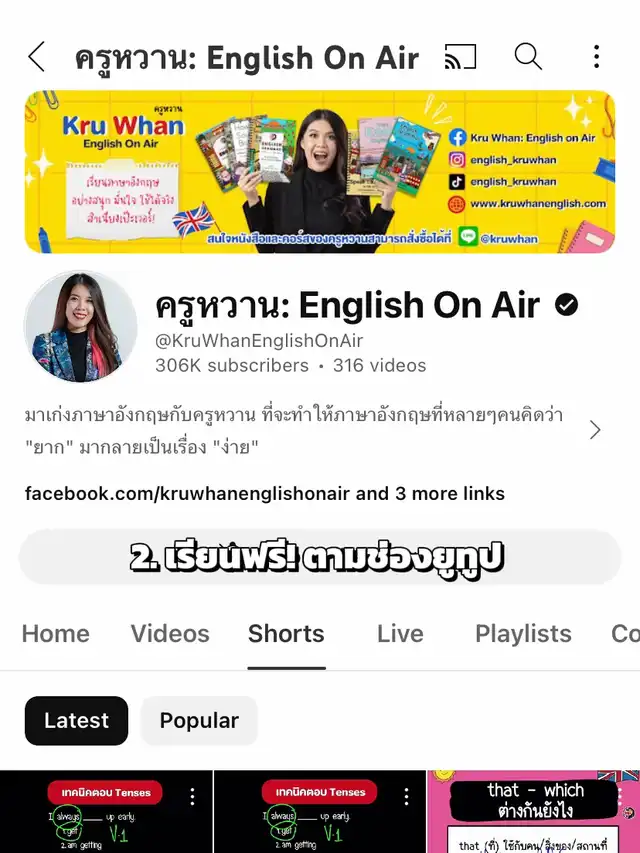Open the Live tab
The height and width of the screenshot is (853, 640).
[400, 634]
